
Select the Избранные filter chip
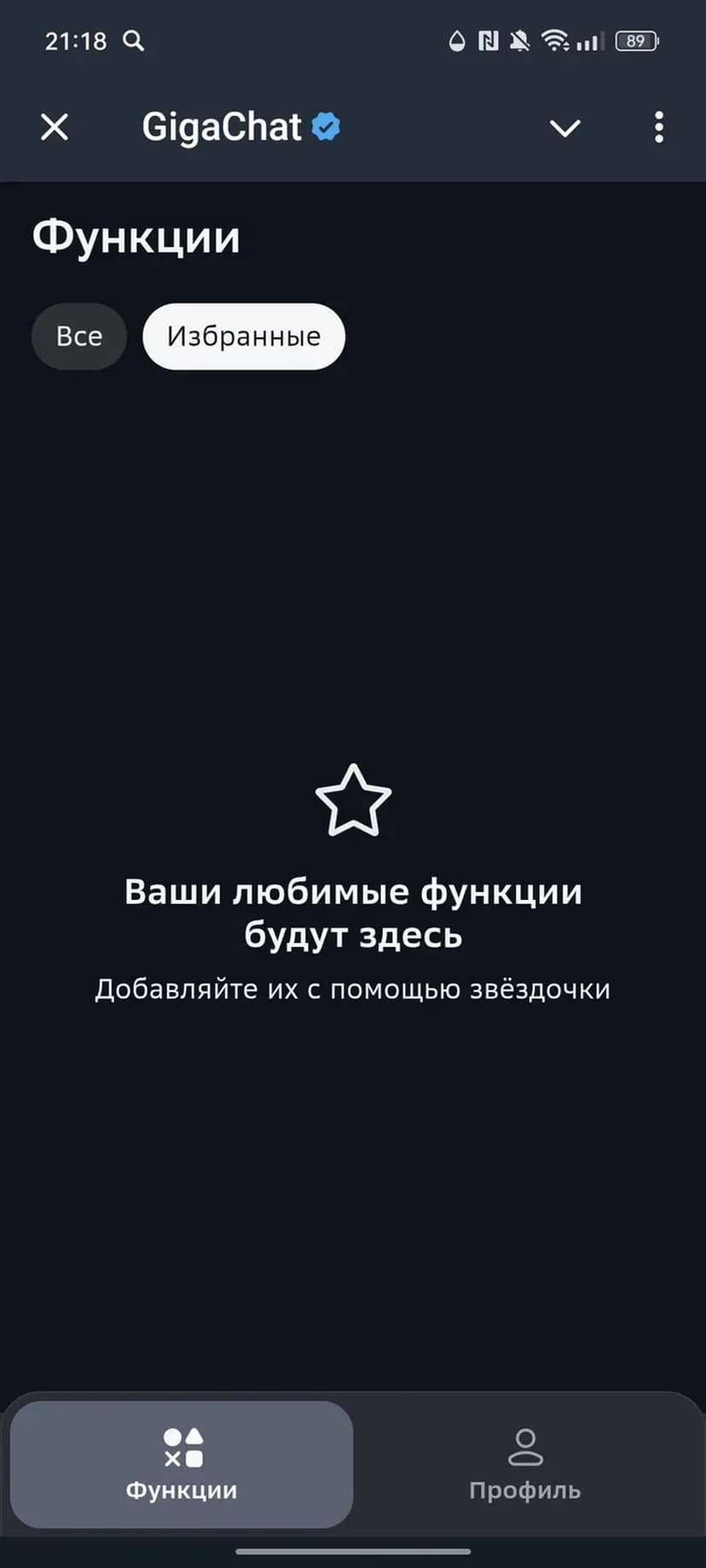[x=244, y=337]
